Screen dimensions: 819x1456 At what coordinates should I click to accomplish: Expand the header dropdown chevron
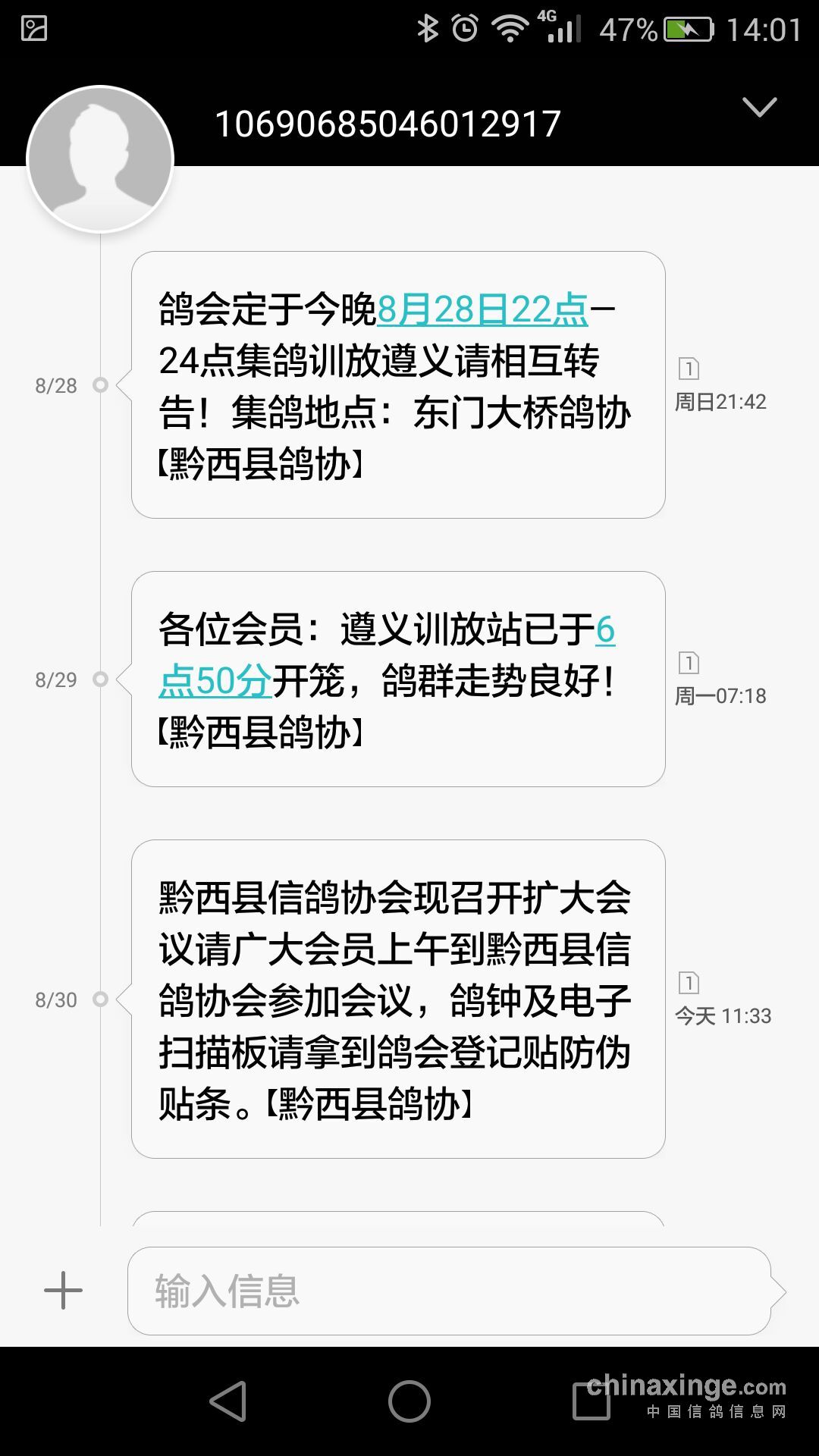click(x=759, y=107)
